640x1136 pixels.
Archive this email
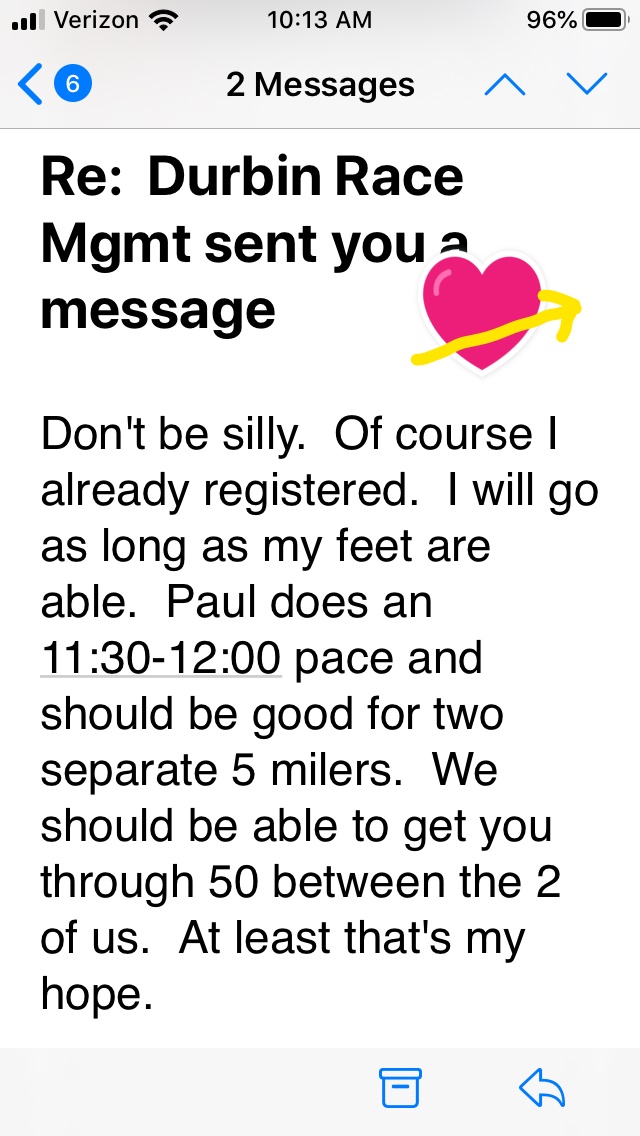coord(401,1087)
